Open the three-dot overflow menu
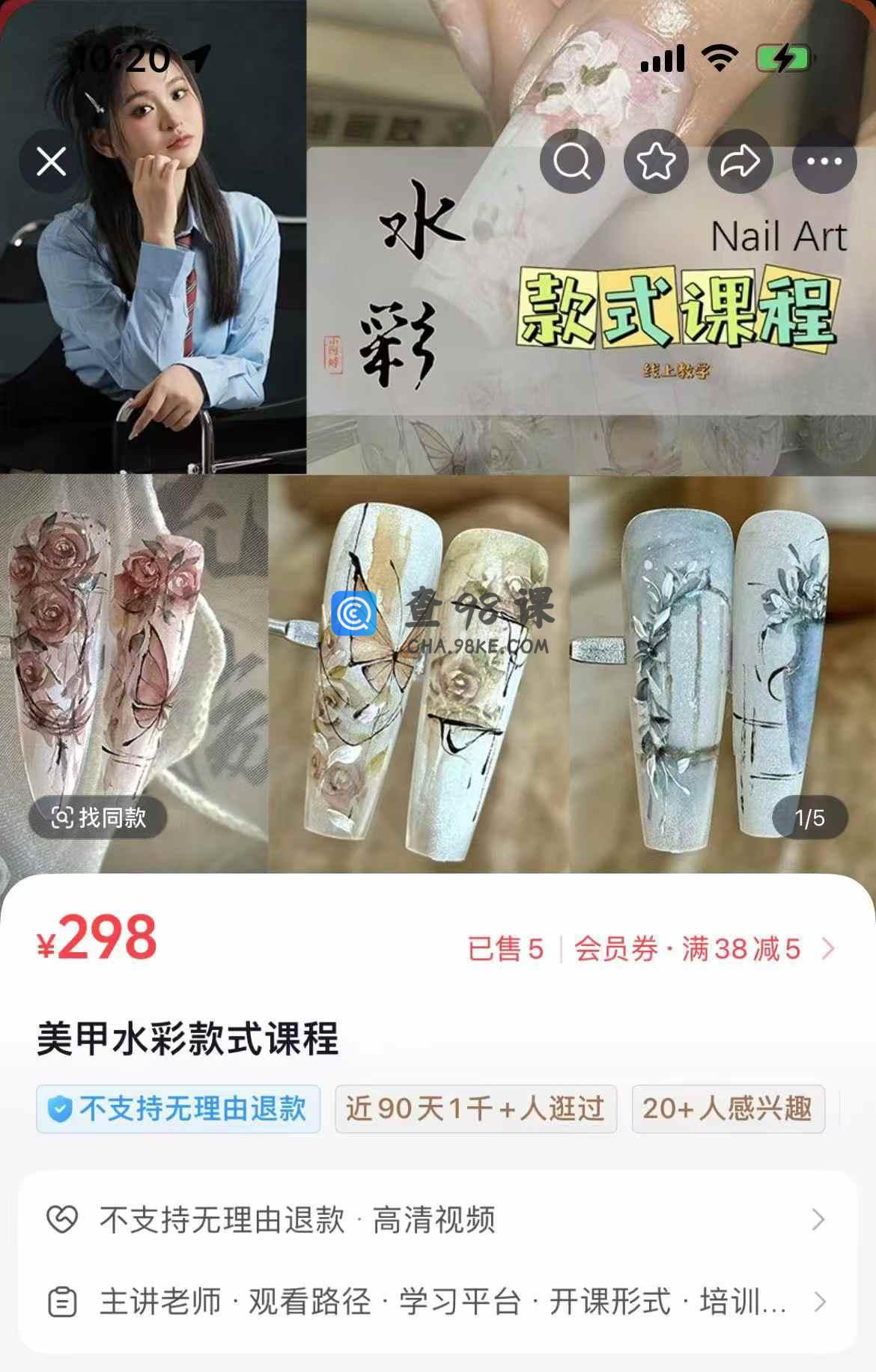Screen dimensions: 876x1372 pos(824,162)
